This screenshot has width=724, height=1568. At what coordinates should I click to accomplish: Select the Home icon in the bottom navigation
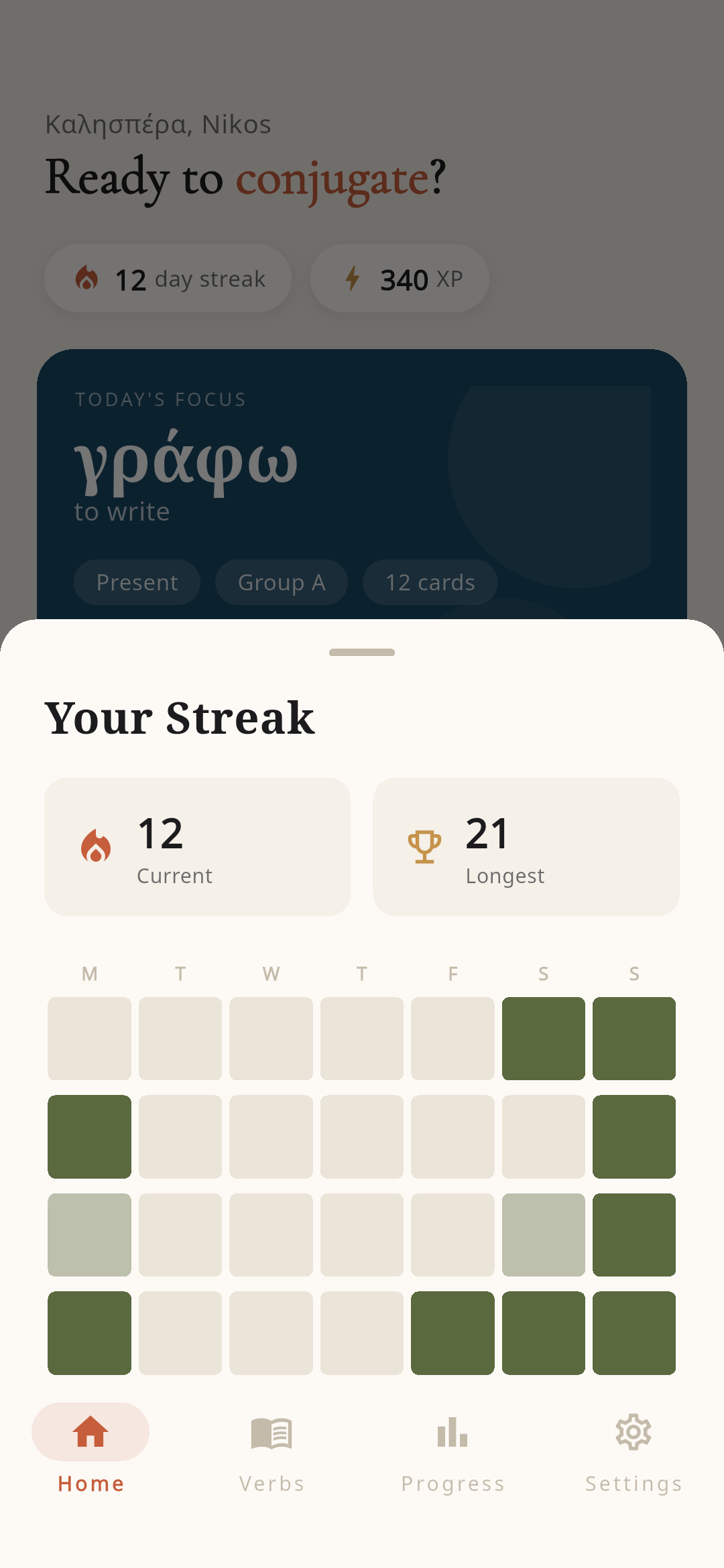tap(90, 1431)
